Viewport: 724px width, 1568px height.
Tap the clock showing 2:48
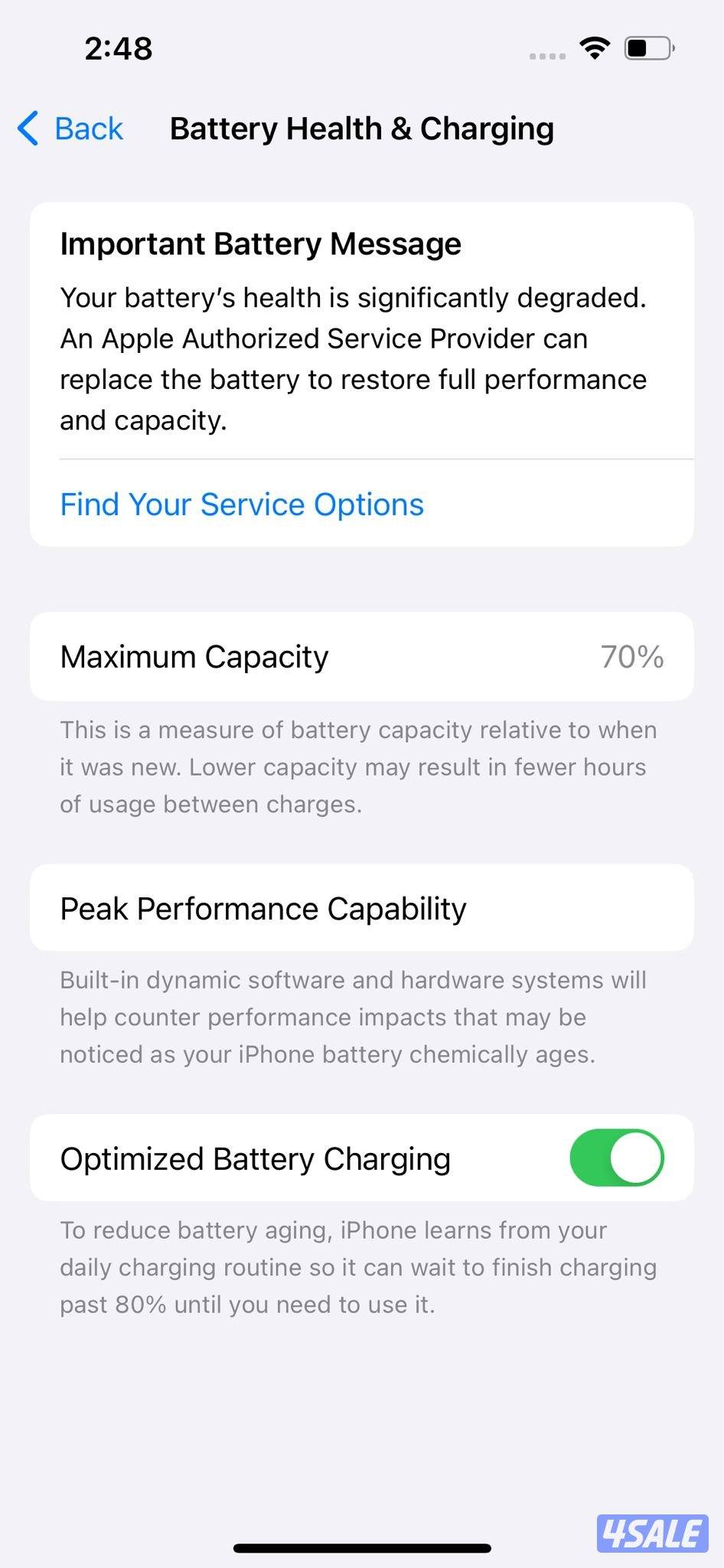click(x=119, y=47)
